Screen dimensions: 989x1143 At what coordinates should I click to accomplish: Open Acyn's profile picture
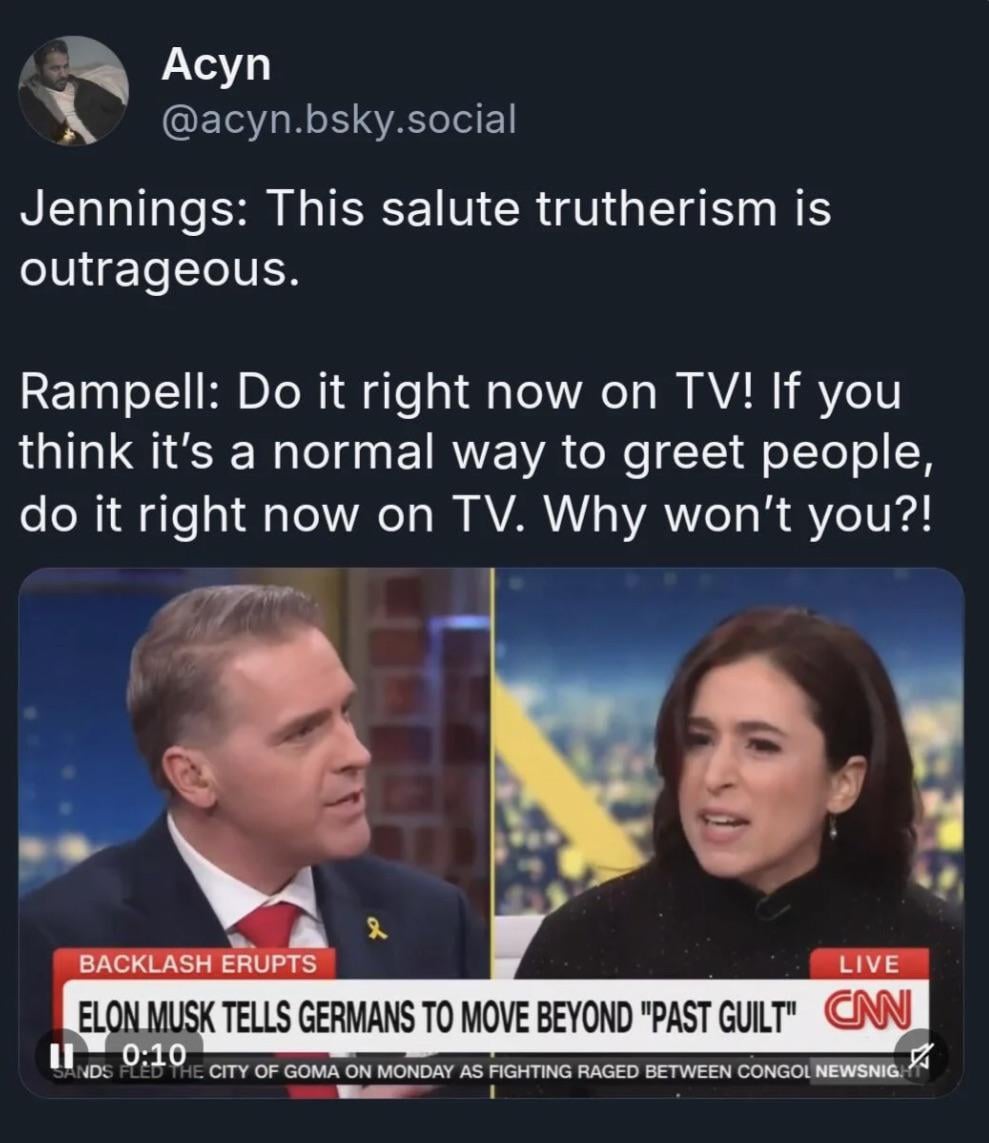click(73, 91)
